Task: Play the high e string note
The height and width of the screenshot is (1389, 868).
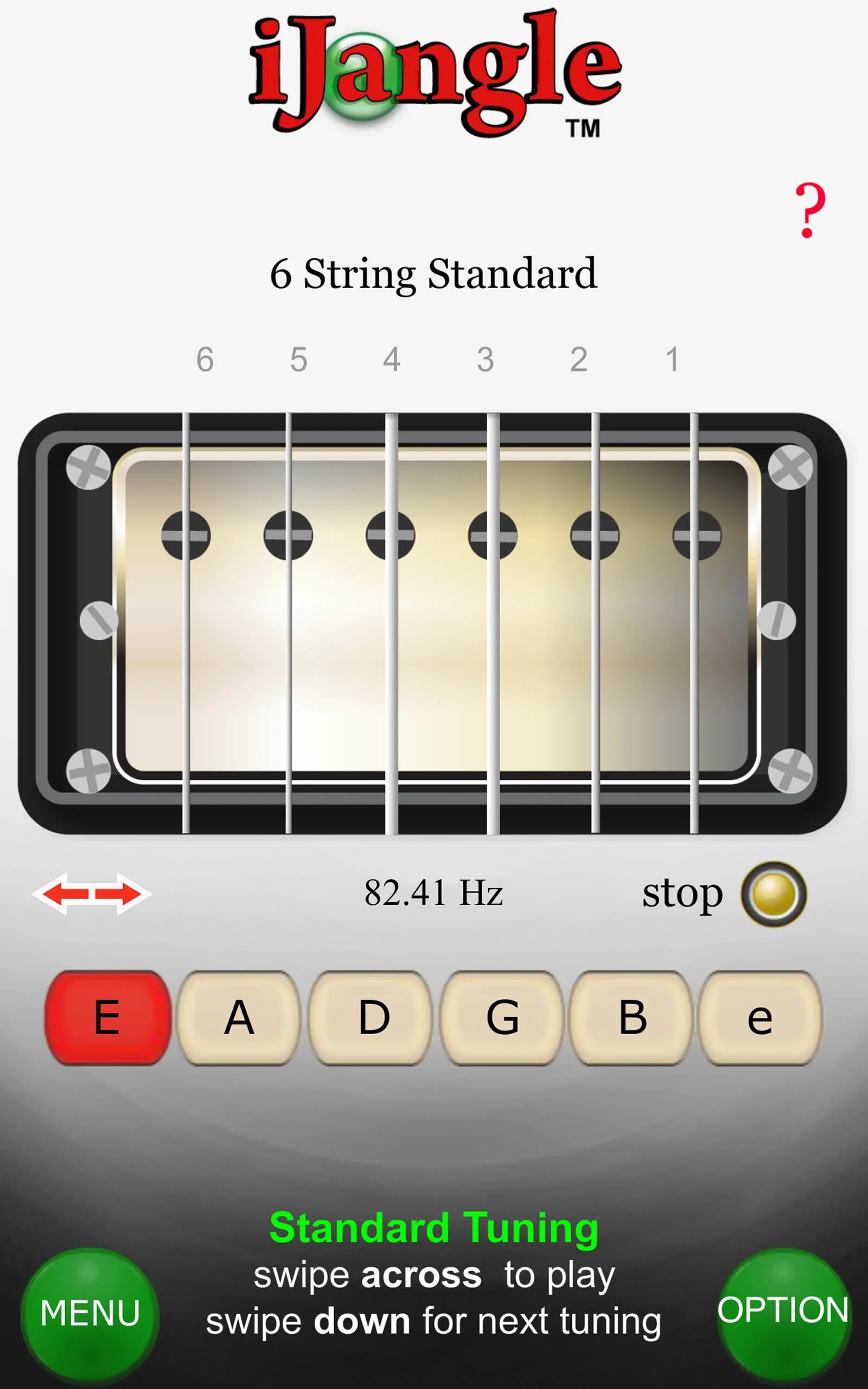Action: pos(760,1018)
